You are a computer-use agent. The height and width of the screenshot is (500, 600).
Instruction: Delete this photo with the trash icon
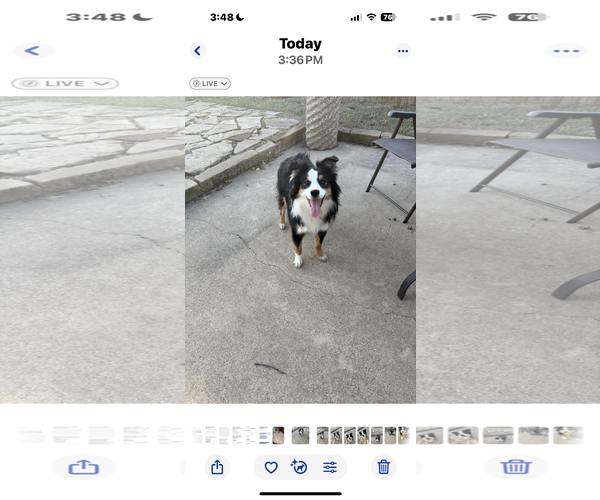(383, 467)
